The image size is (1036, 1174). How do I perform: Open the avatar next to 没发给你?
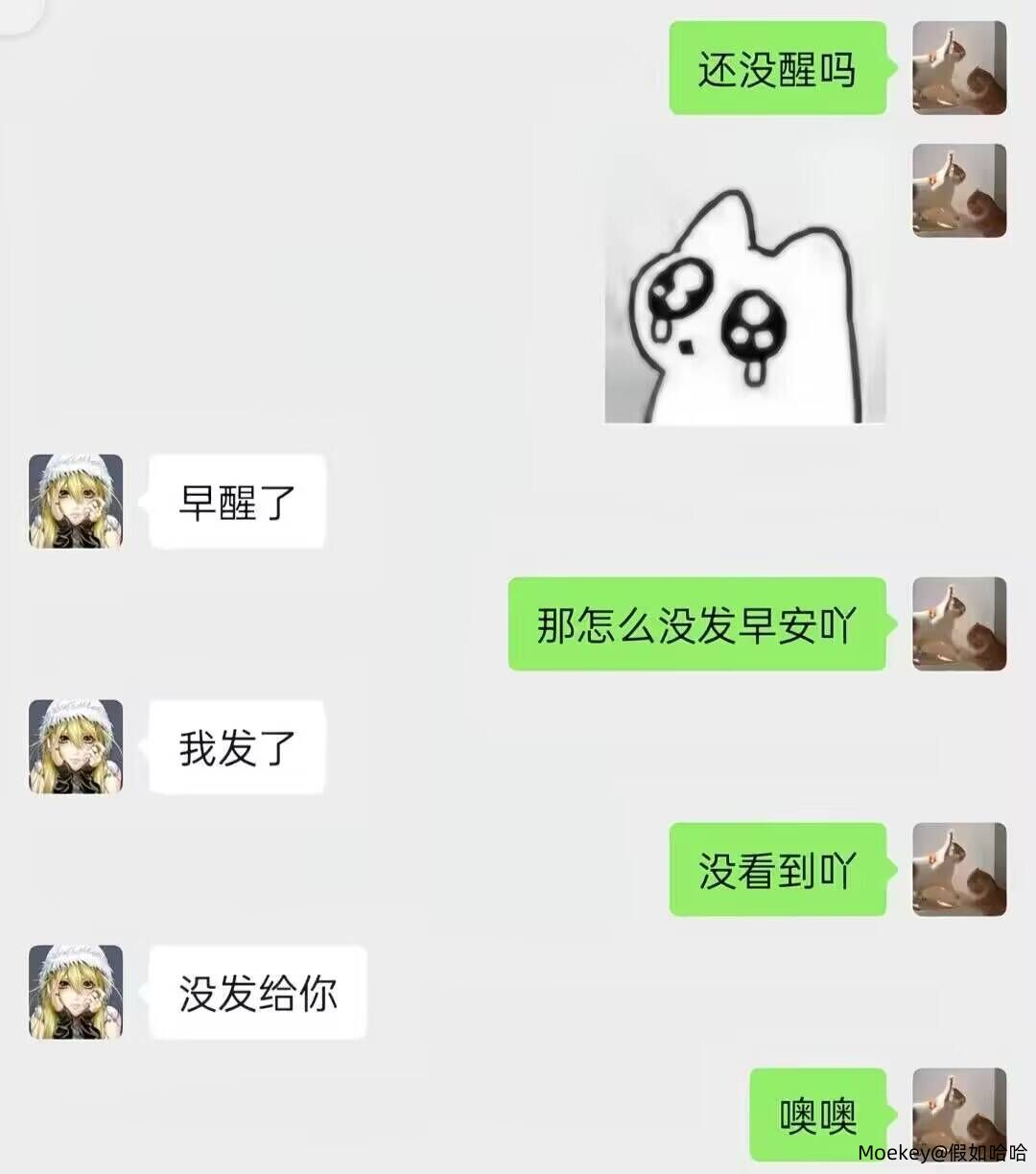[x=76, y=993]
